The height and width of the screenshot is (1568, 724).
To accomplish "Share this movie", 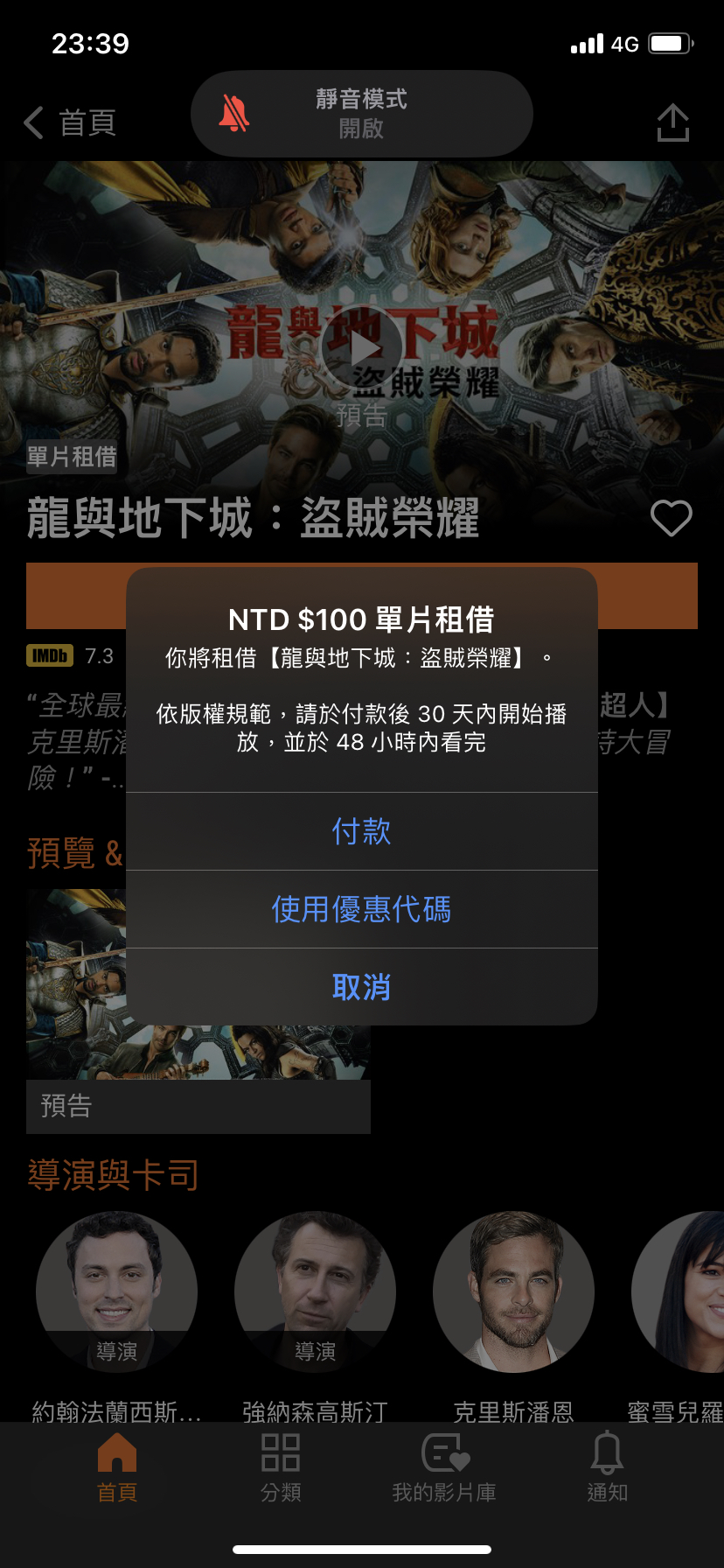I will click(672, 123).
